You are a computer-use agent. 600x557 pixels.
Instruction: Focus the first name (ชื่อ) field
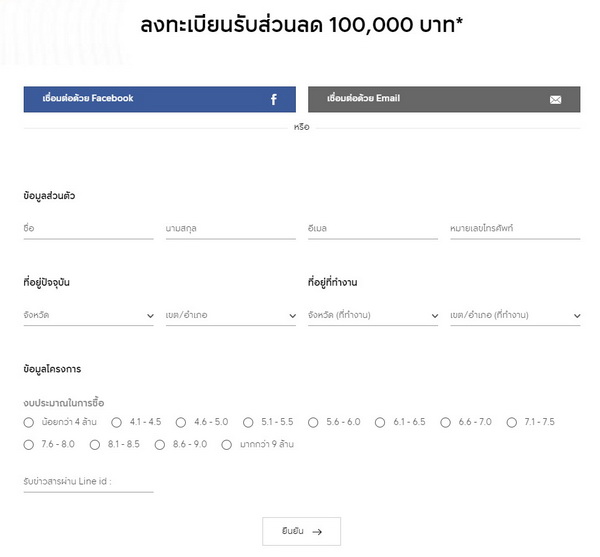(x=88, y=228)
